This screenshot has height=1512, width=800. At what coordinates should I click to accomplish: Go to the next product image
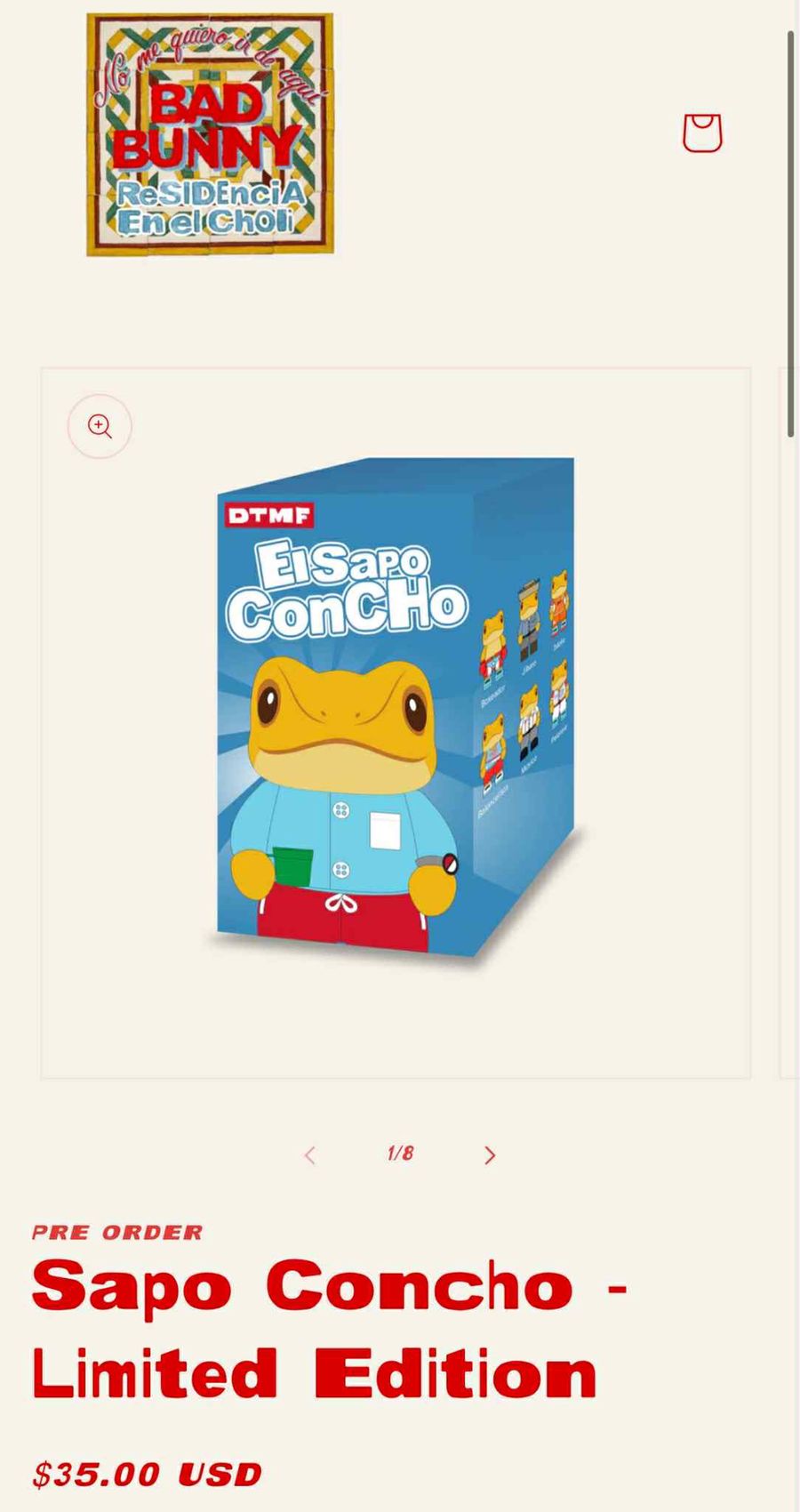click(x=489, y=1154)
